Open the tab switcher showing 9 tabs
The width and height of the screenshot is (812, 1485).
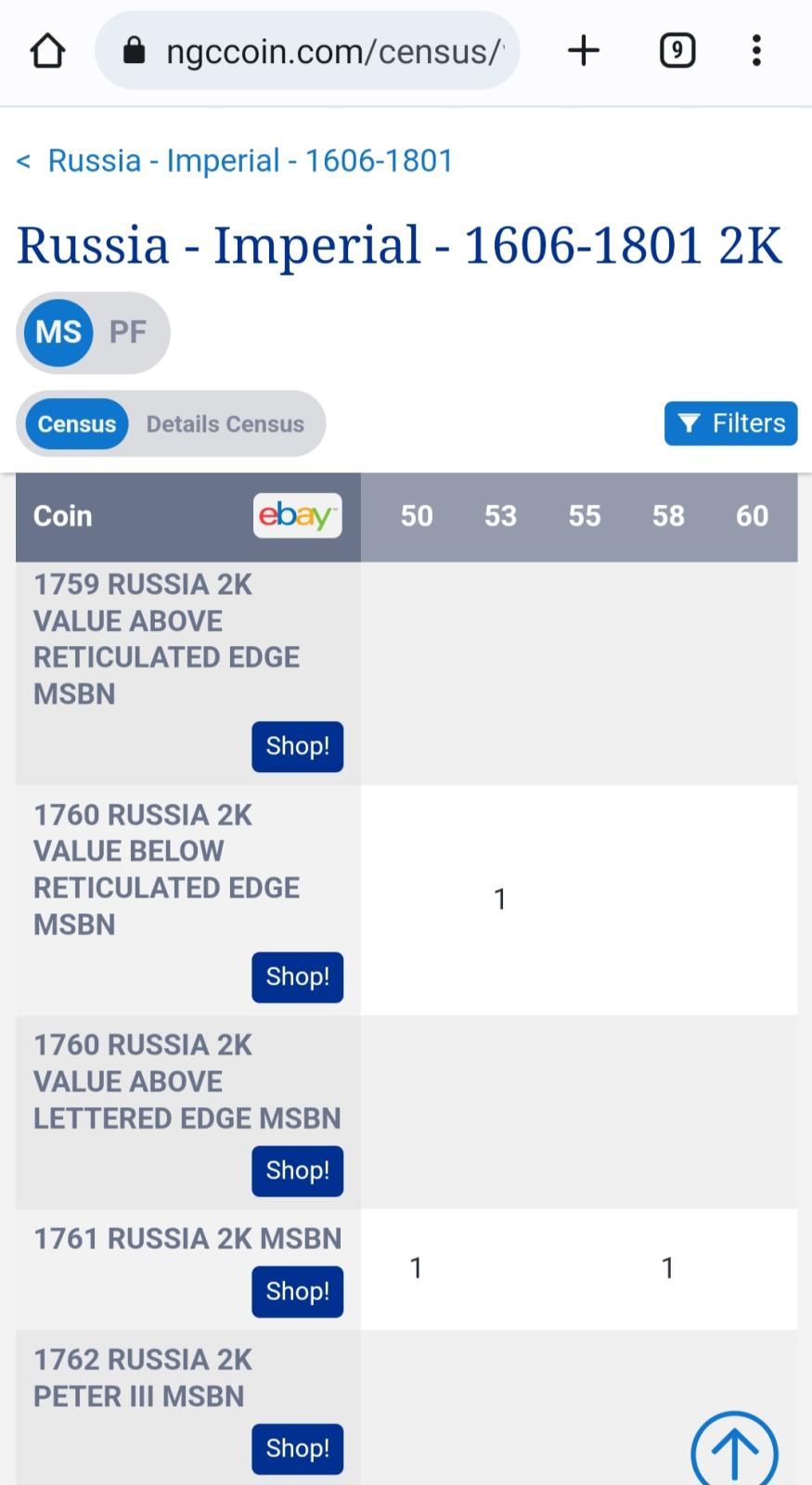coord(677,50)
